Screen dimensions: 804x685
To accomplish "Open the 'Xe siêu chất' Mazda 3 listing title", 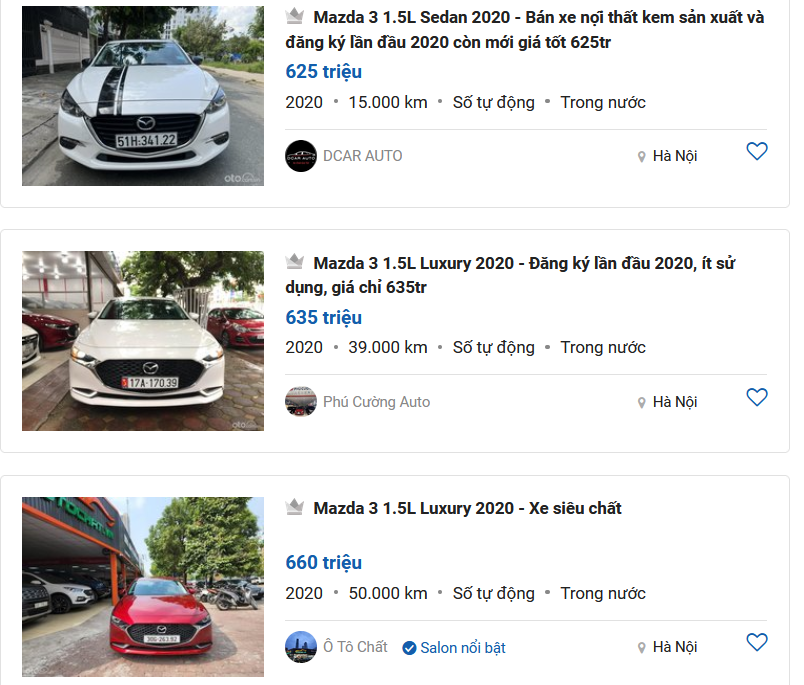I will coord(467,508).
